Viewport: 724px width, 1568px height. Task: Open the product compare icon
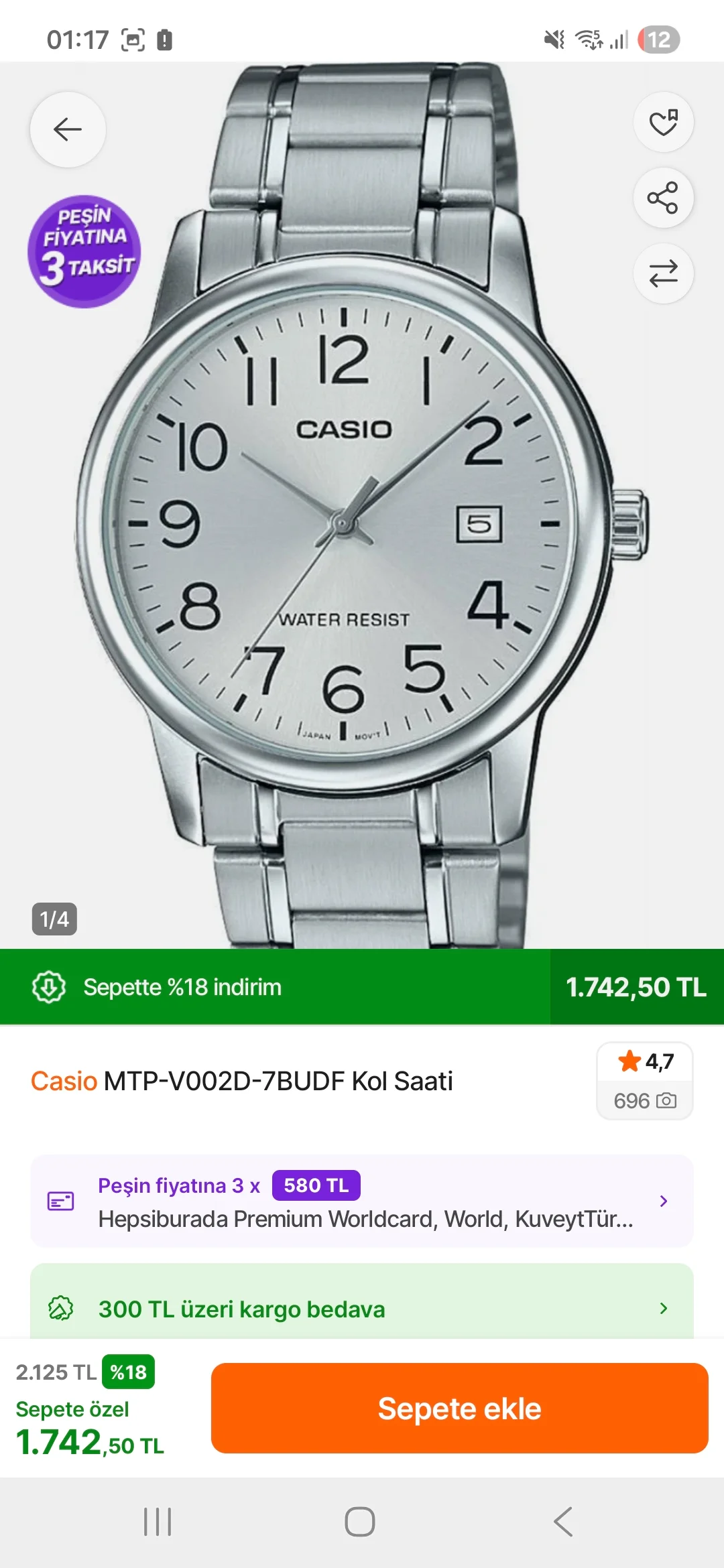(x=663, y=273)
